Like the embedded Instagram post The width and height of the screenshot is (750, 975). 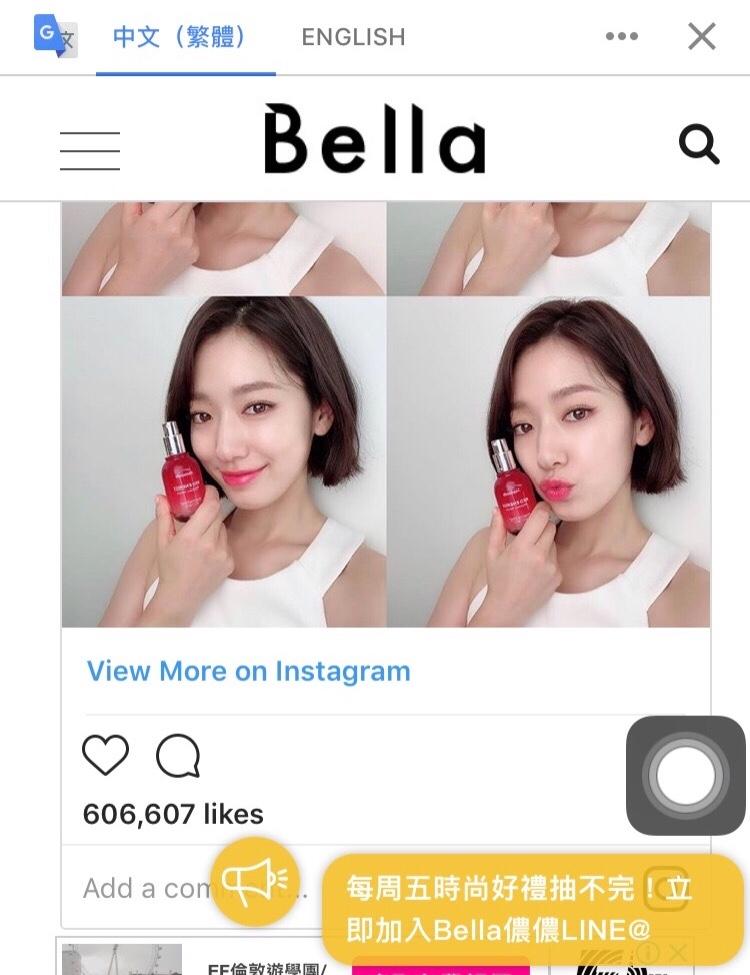(106, 755)
